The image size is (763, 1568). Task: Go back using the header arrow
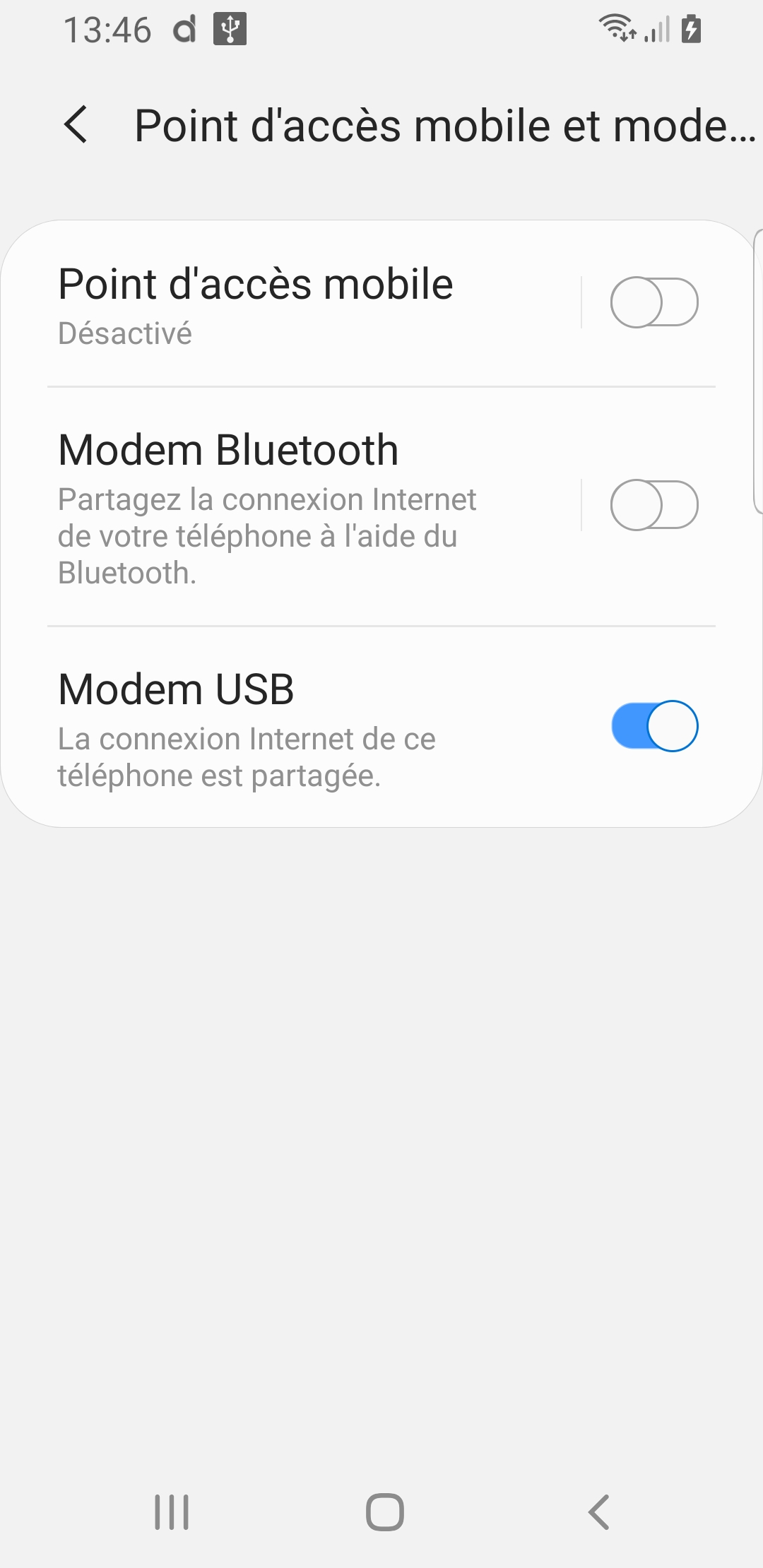[x=76, y=125]
